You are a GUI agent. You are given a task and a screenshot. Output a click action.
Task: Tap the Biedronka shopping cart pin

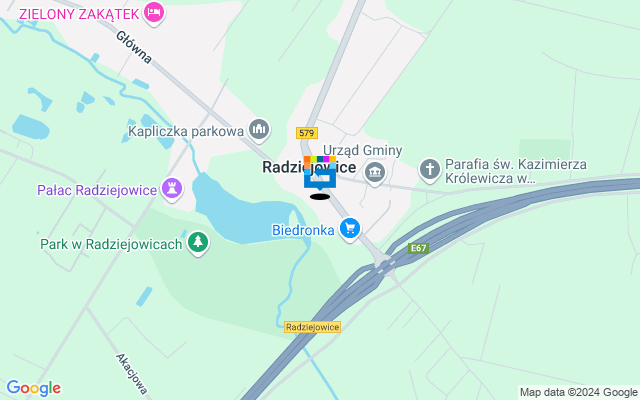(x=349, y=230)
